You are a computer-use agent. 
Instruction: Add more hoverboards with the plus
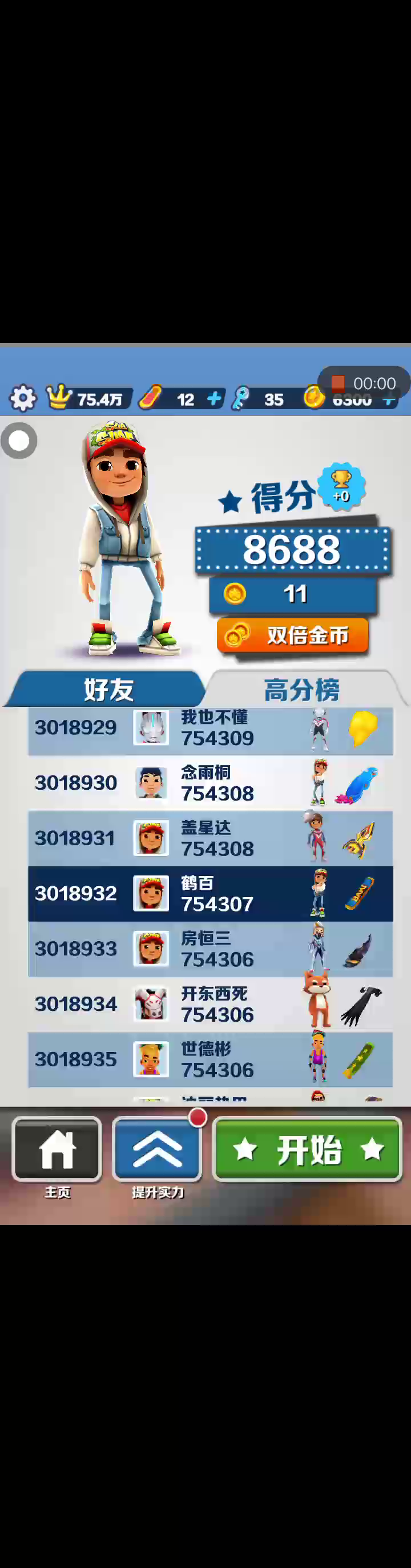coord(214,399)
